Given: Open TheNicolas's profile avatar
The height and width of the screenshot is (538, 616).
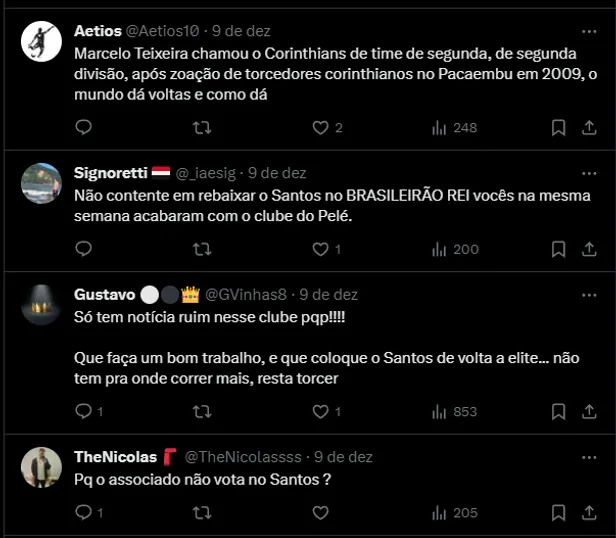Looking at the screenshot, I should (x=42, y=467).
